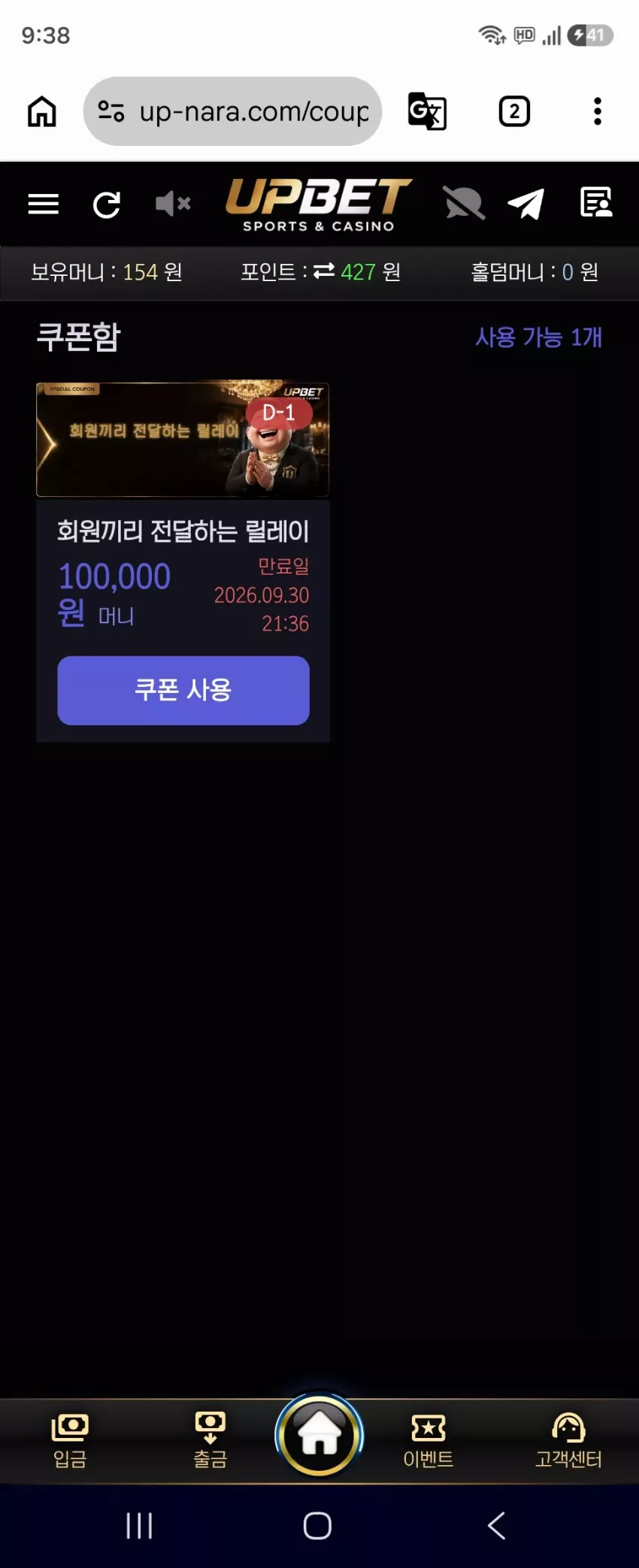Open browser overflow menu
Screen dimensions: 639x1568
598,111
